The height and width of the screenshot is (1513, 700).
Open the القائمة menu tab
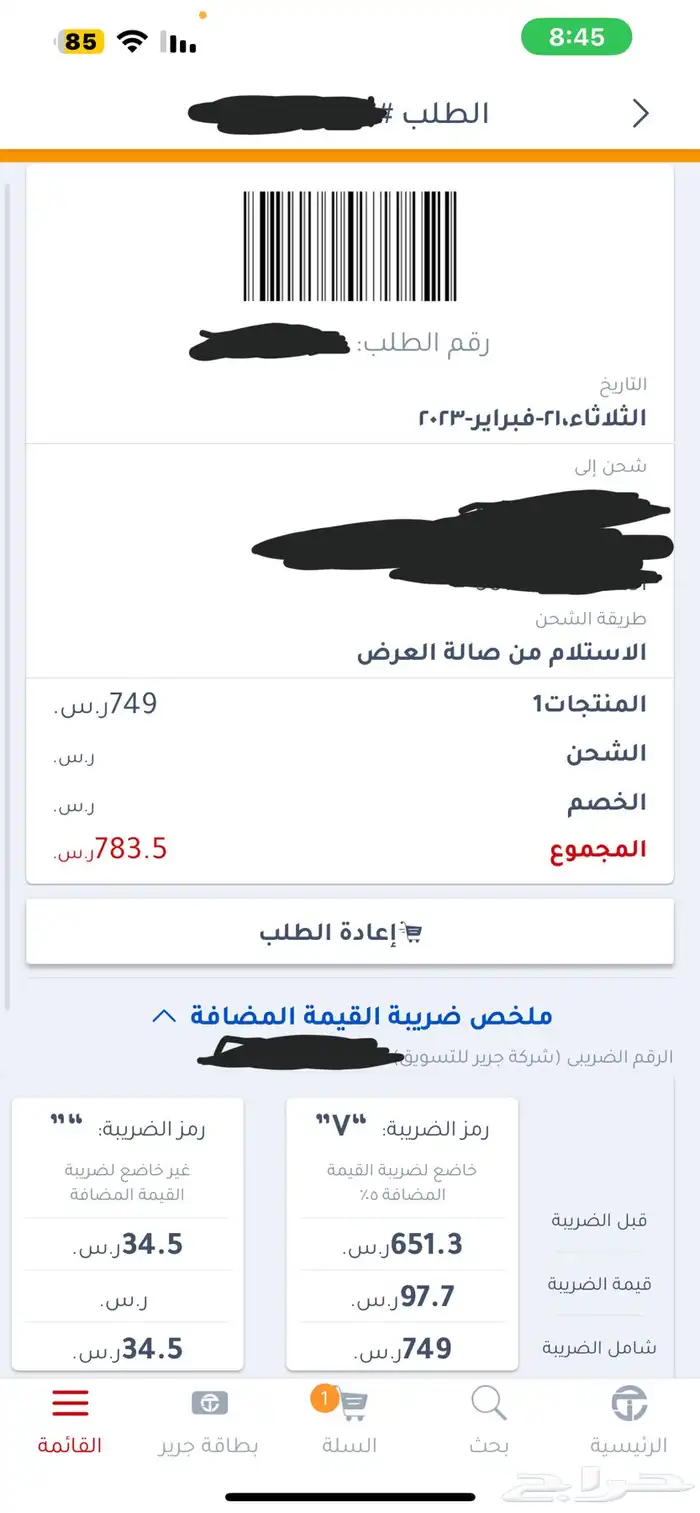click(70, 1419)
